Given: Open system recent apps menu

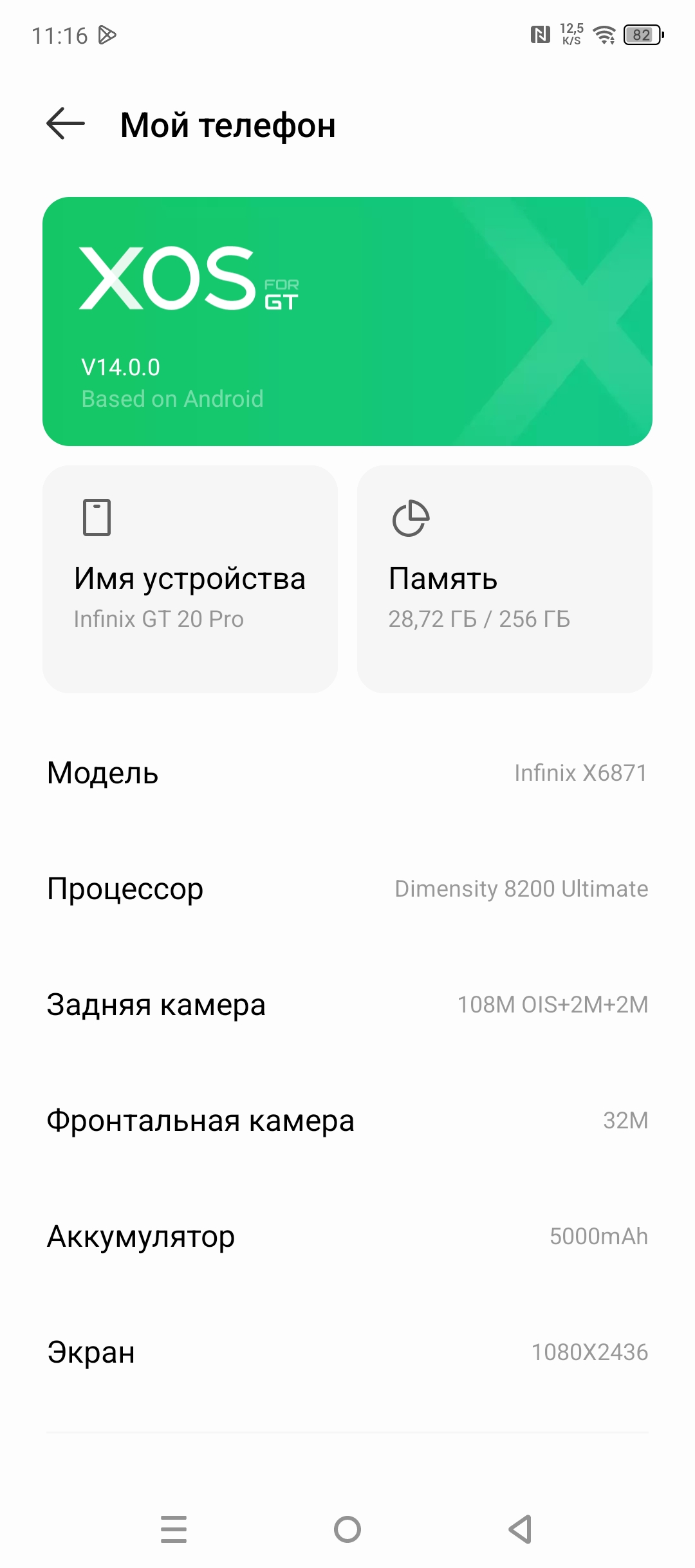Looking at the screenshot, I should [174, 1529].
